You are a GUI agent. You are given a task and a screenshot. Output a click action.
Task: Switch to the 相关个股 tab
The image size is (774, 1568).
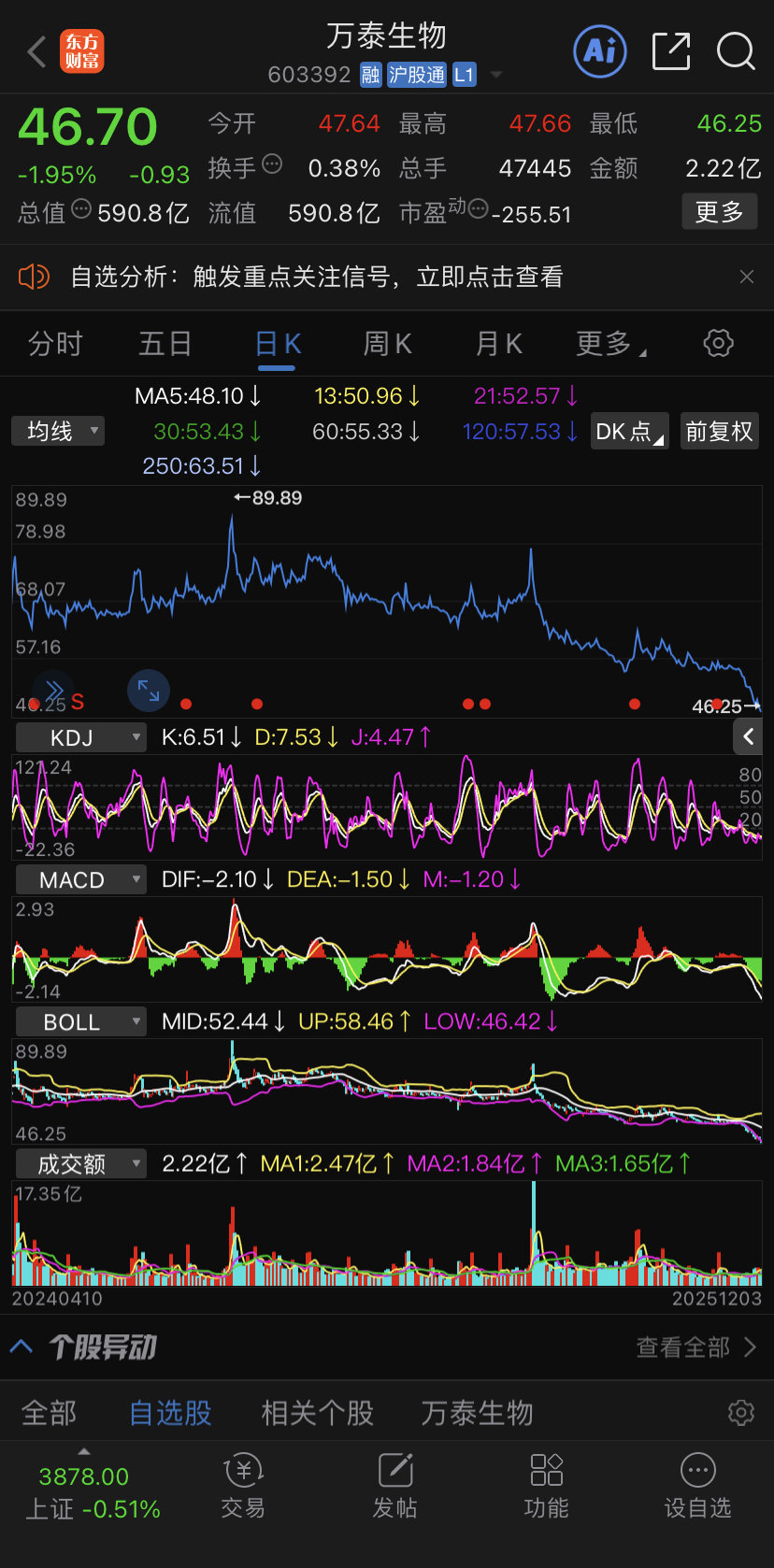[x=317, y=1414]
